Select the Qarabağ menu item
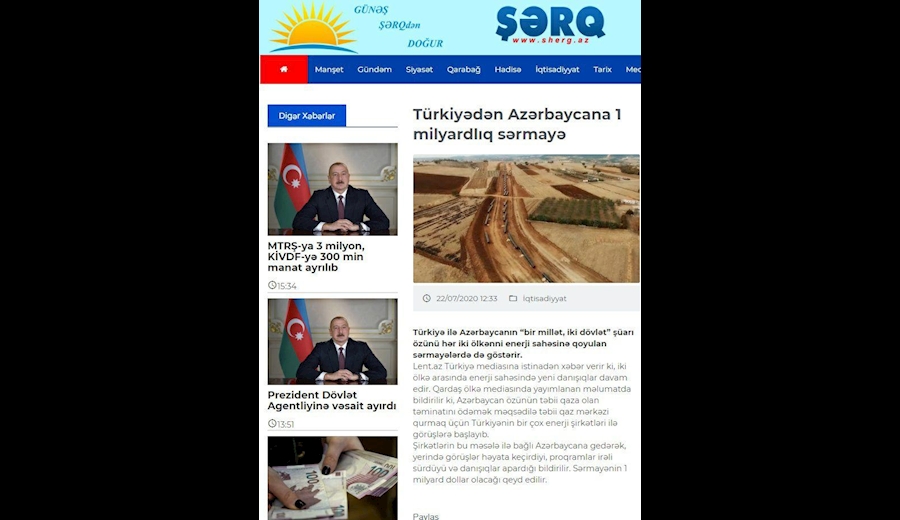The height and width of the screenshot is (520, 900). coord(463,69)
